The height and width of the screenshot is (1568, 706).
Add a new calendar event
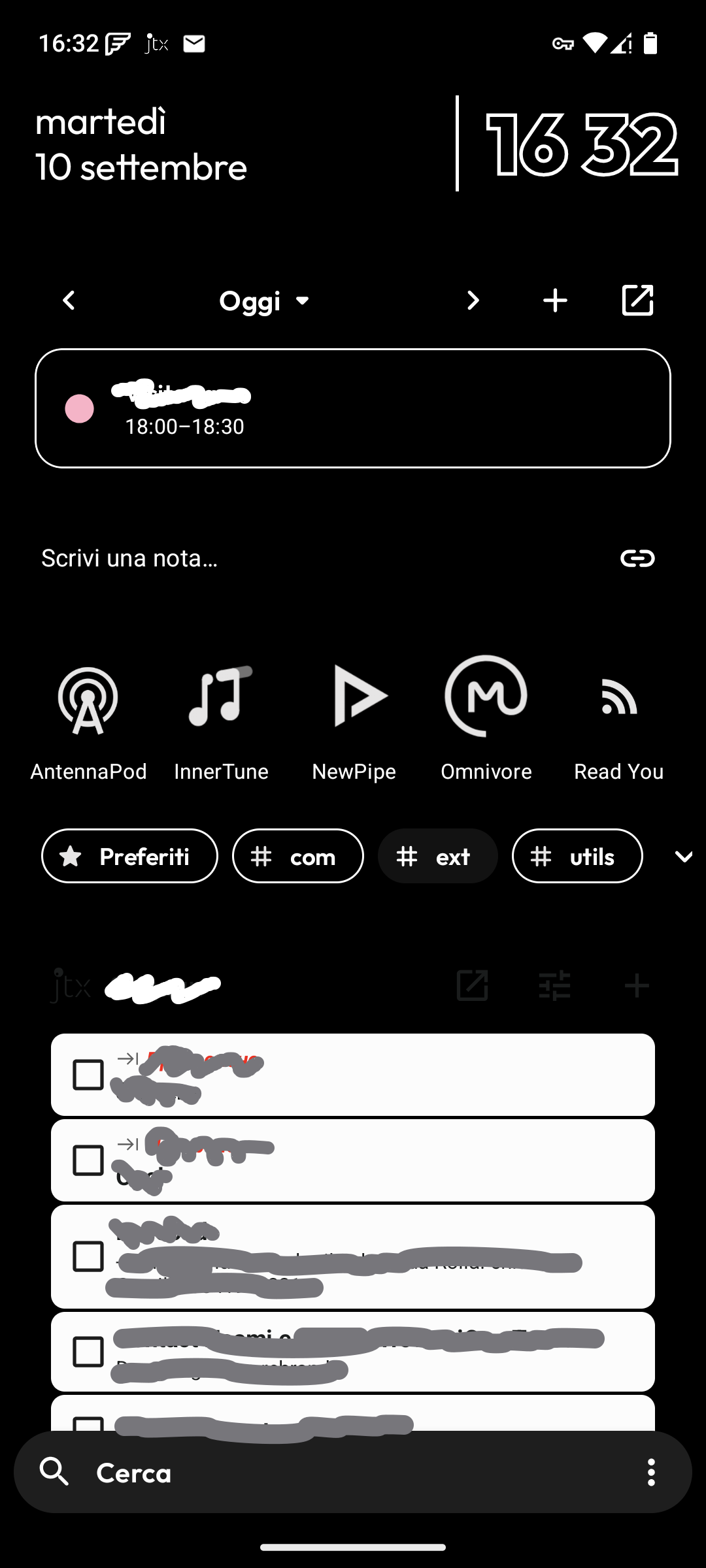click(x=555, y=301)
